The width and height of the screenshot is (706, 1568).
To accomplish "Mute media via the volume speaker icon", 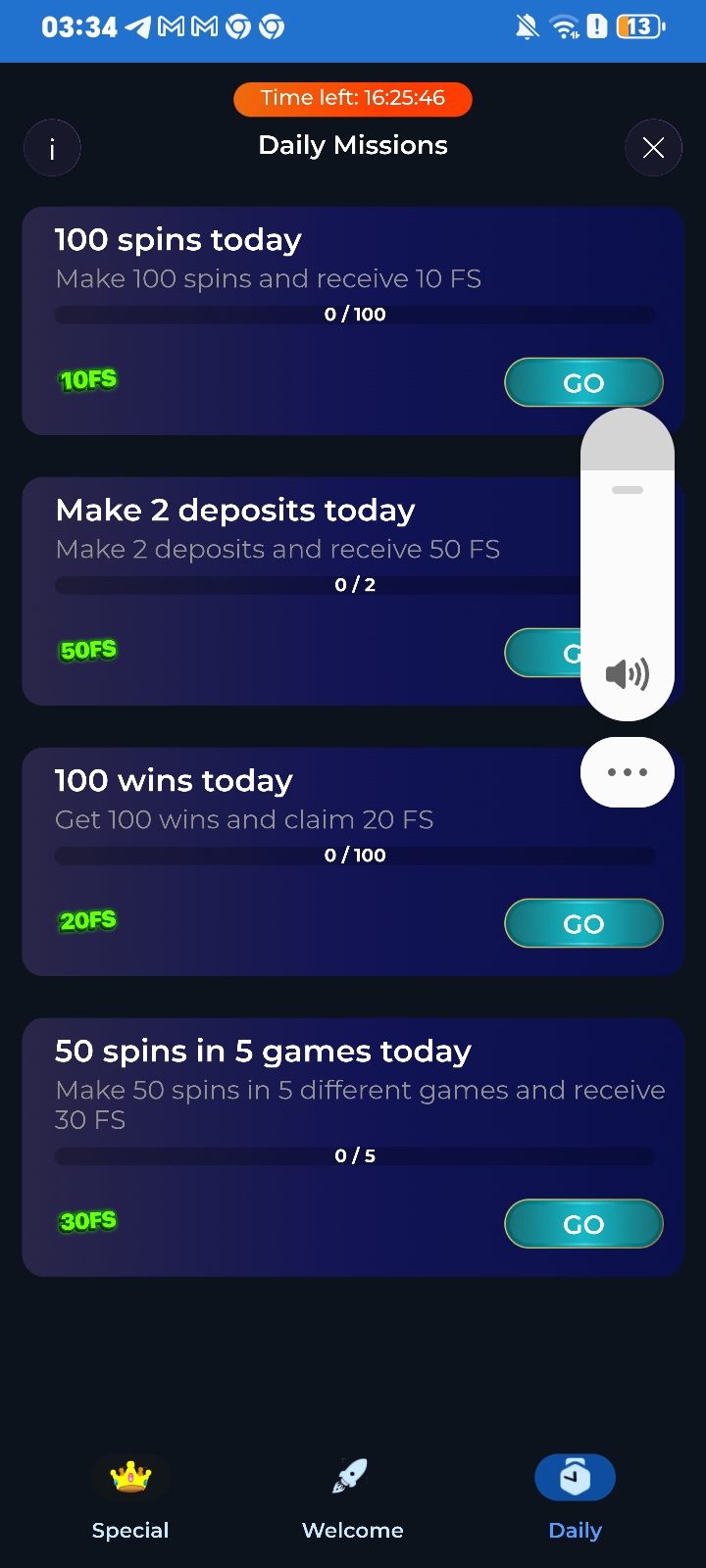I will click(x=628, y=674).
